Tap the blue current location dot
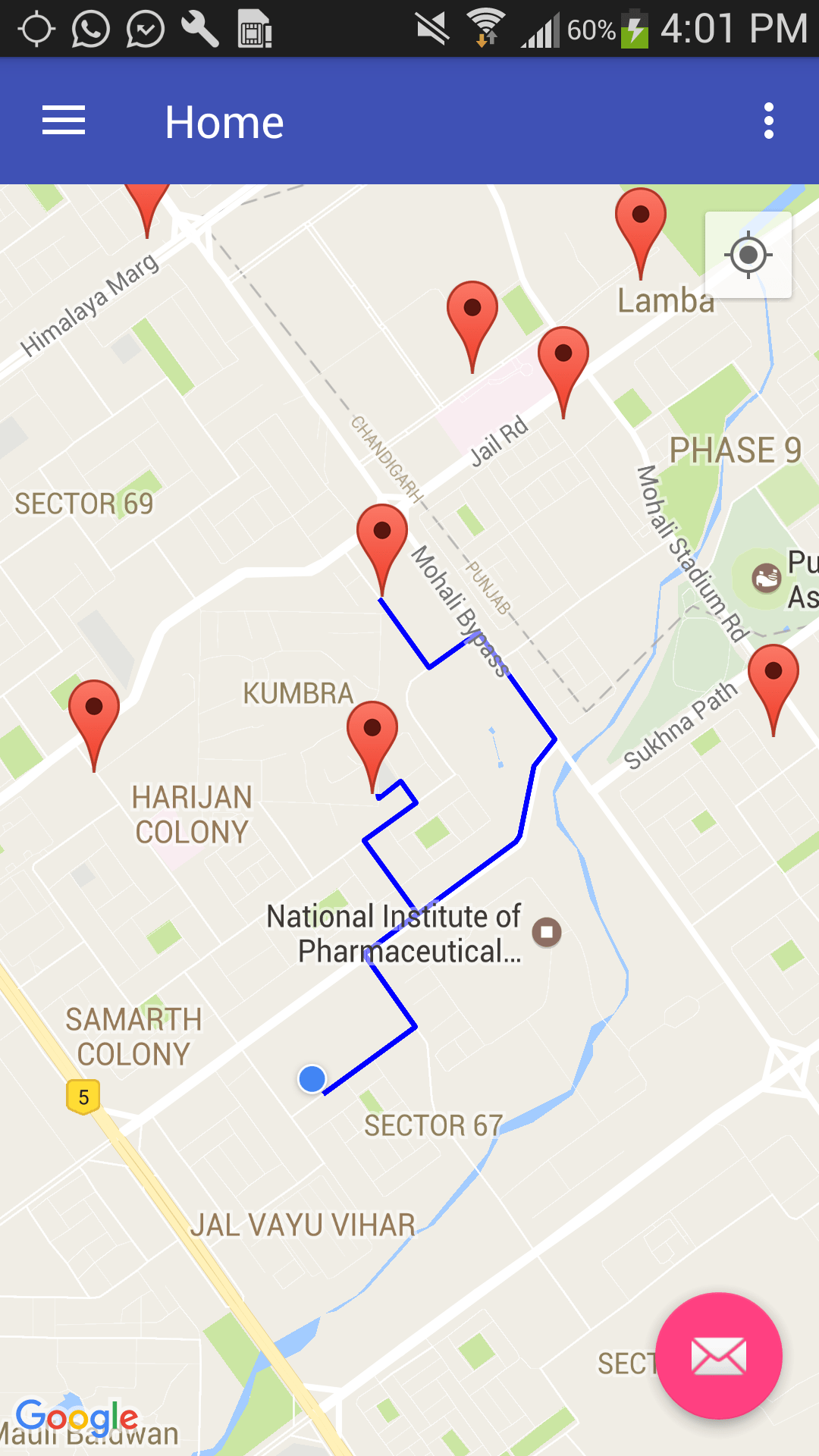Image resolution: width=819 pixels, height=1456 pixels. click(x=312, y=1078)
